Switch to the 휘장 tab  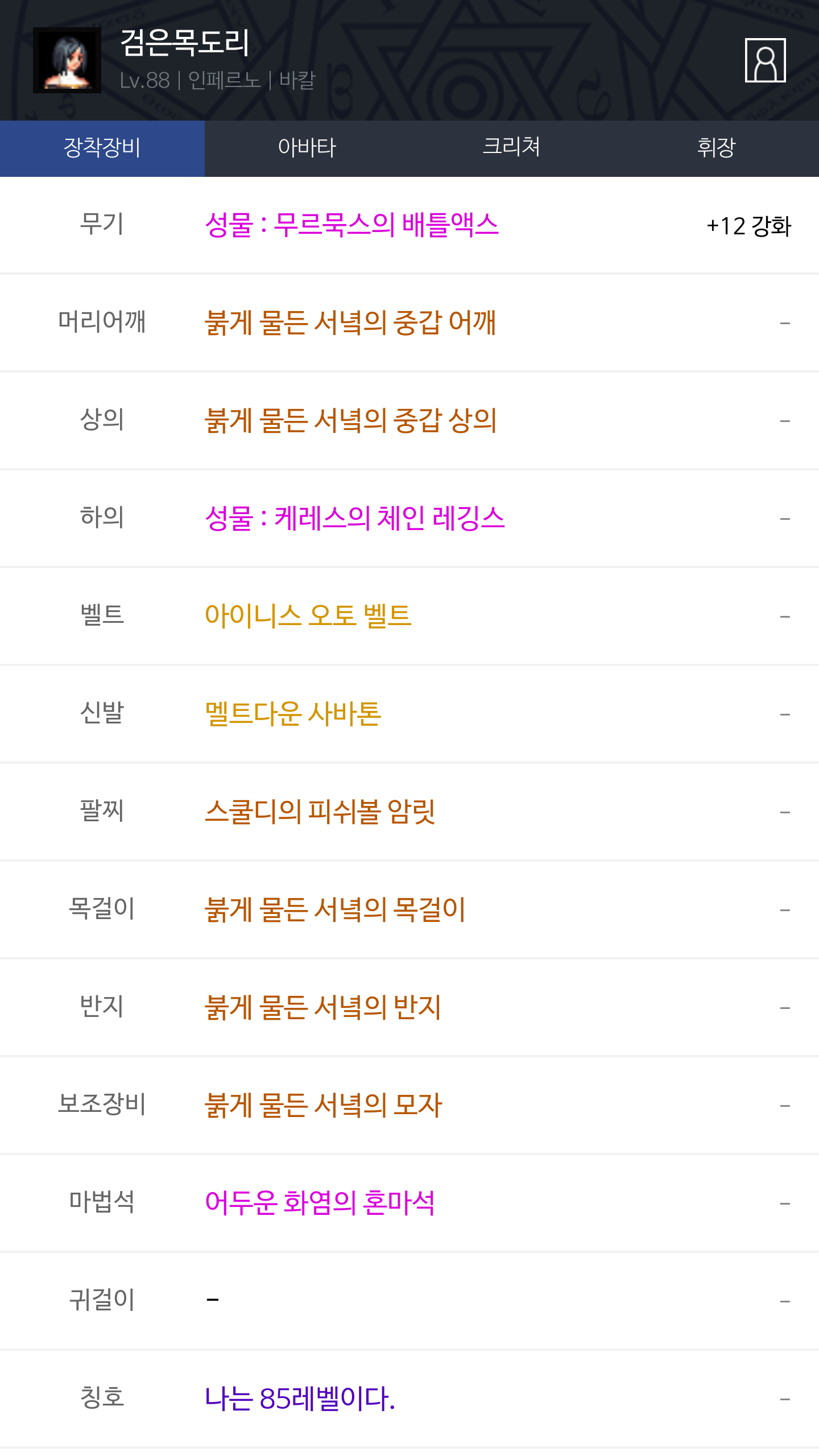tap(717, 148)
